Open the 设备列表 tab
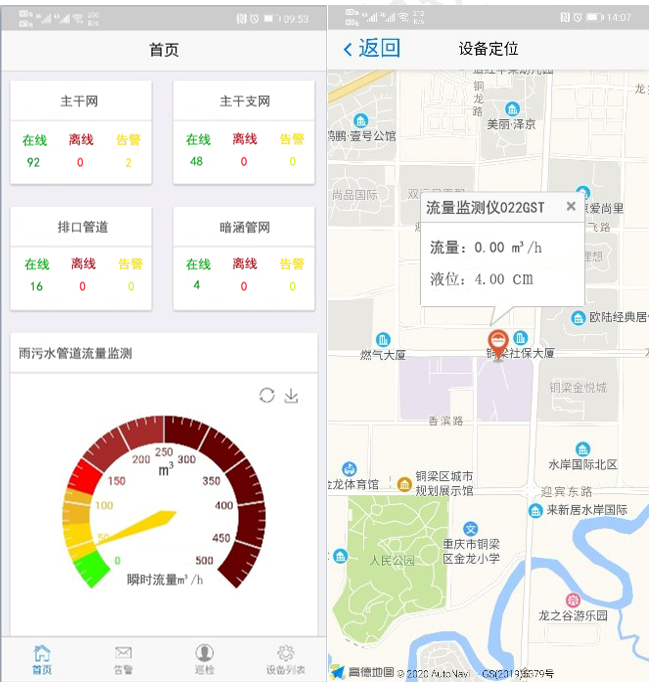 tap(285, 660)
